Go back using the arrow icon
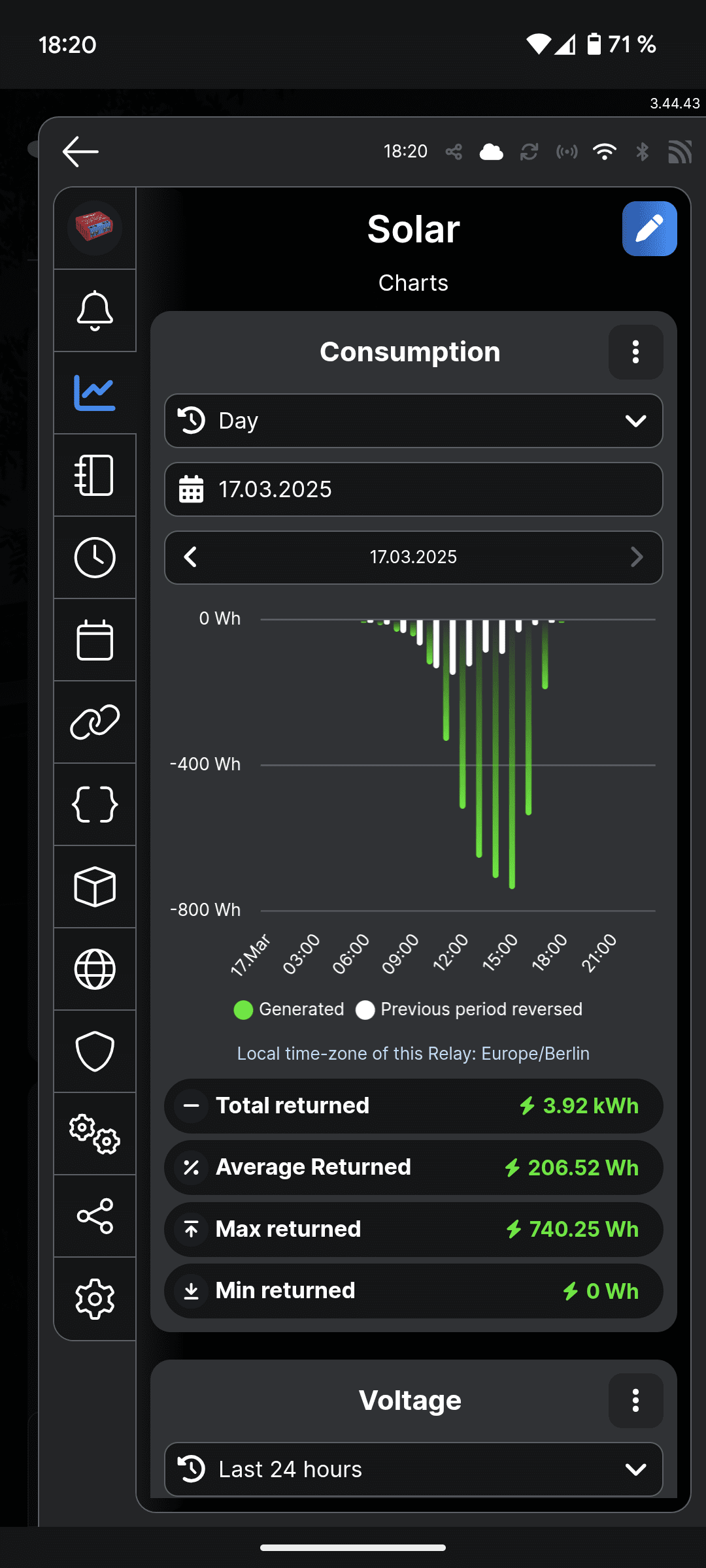Image resolution: width=706 pixels, height=1568 pixels. [x=80, y=152]
